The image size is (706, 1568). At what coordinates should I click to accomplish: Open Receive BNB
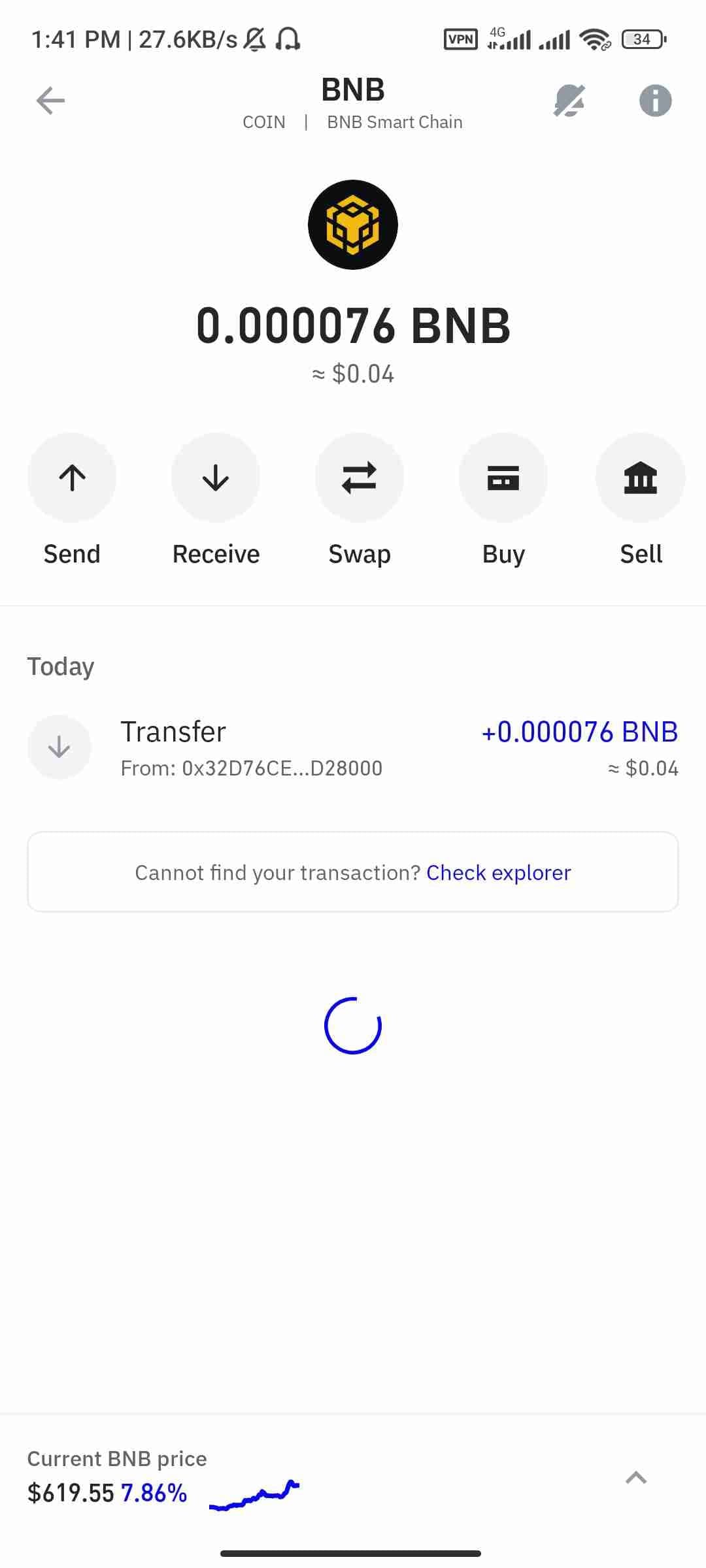(x=216, y=478)
